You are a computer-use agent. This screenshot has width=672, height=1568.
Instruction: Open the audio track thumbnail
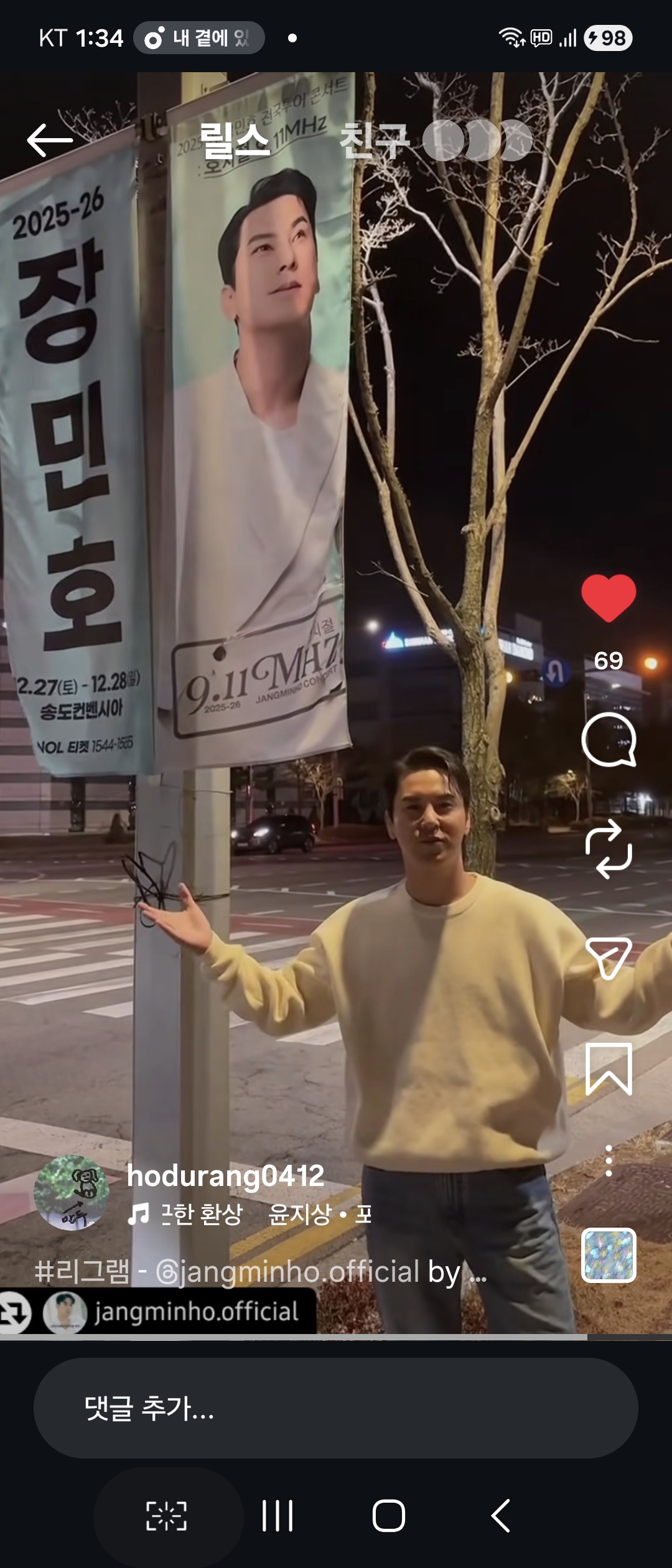[x=609, y=1255]
